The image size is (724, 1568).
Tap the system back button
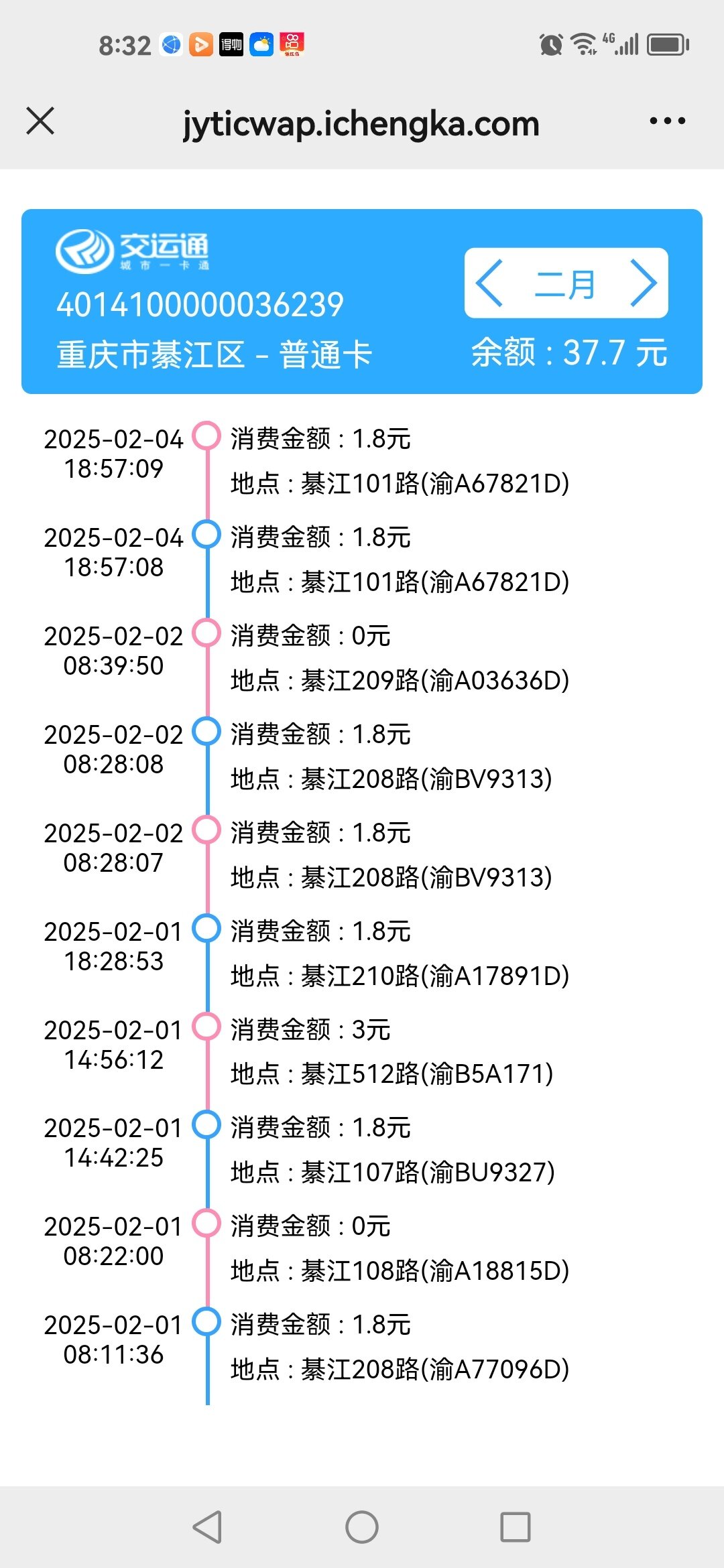[x=207, y=1527]
